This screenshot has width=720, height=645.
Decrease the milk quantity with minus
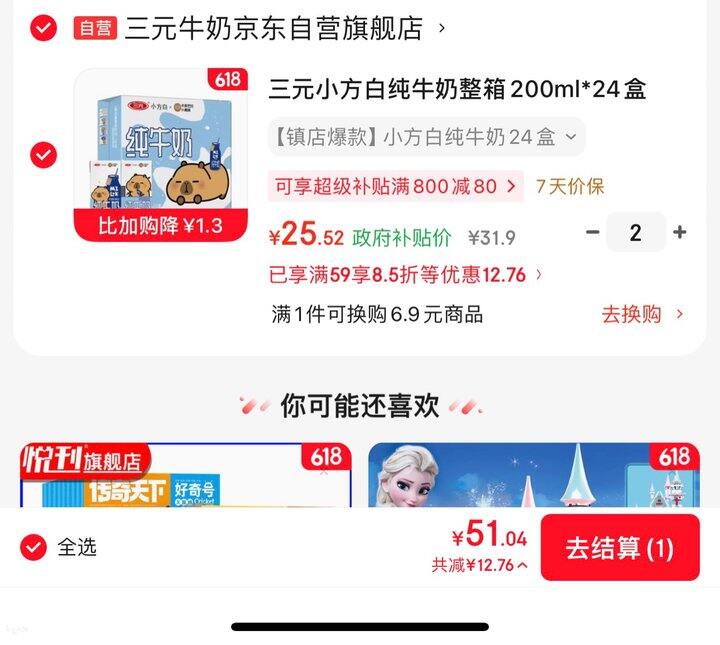click(x=592, y=232)
